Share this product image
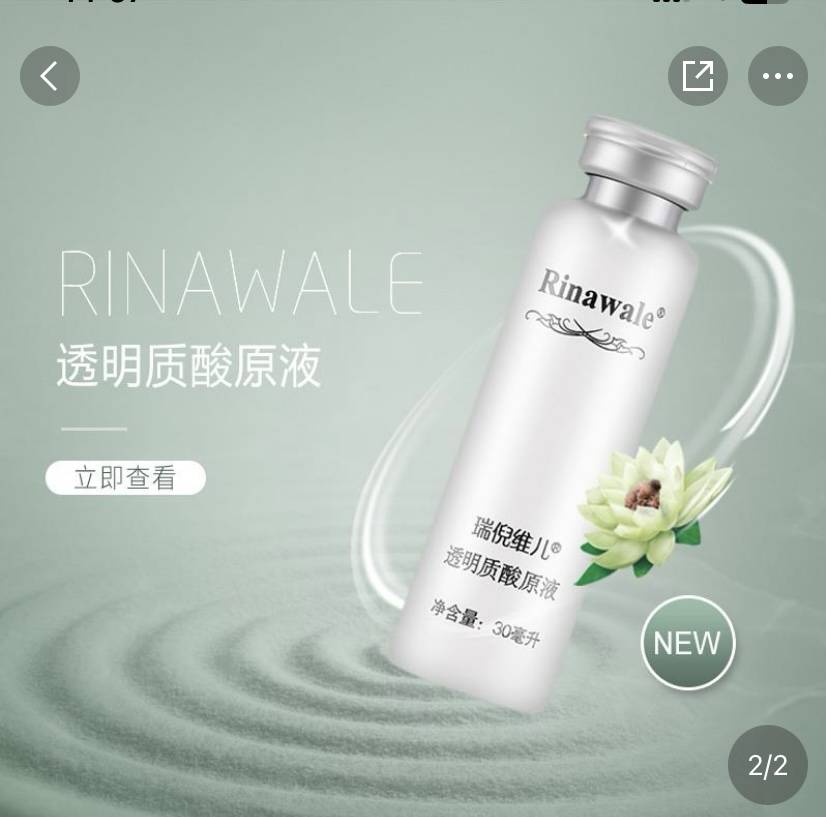Viewport: 826px width, 817px height. coord(697,76)
